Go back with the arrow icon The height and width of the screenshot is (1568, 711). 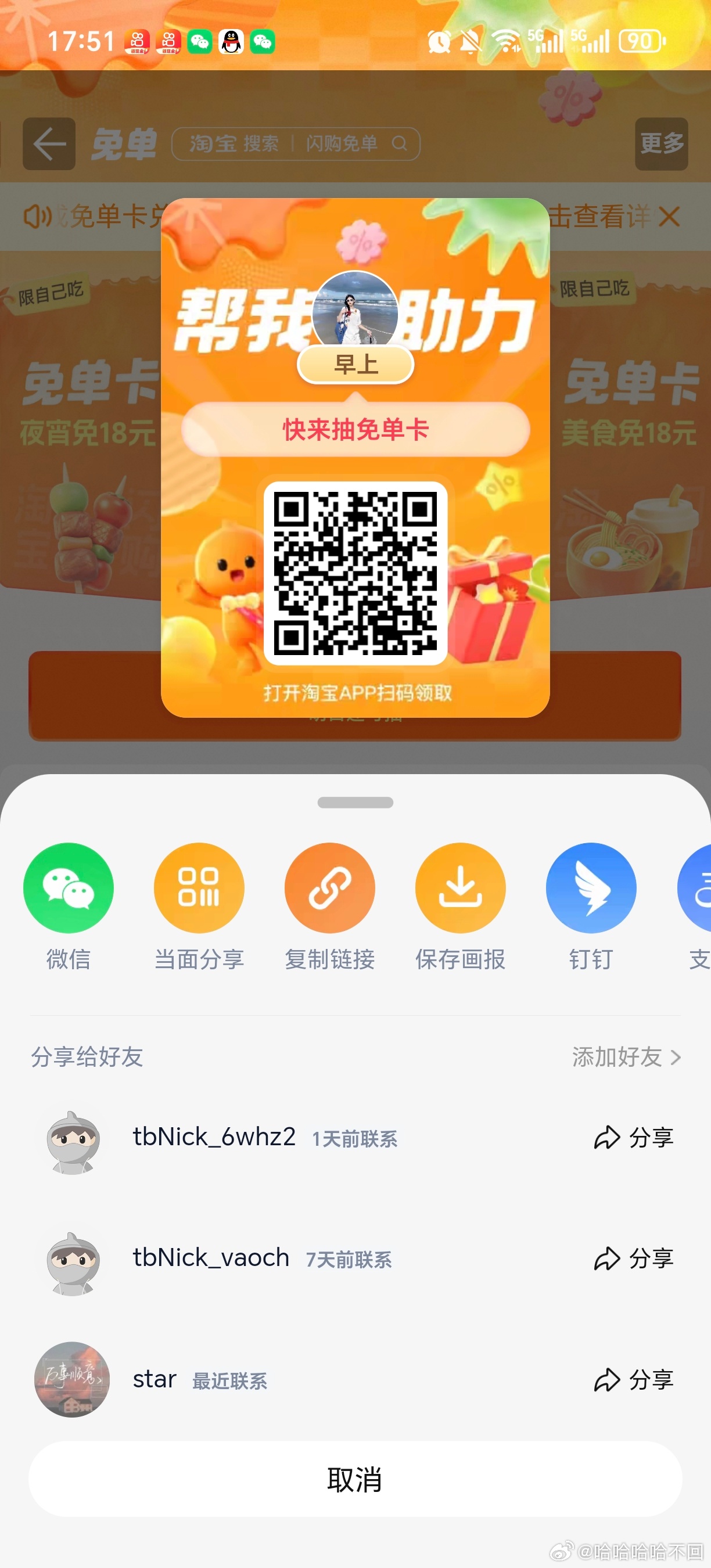[49, 143]
